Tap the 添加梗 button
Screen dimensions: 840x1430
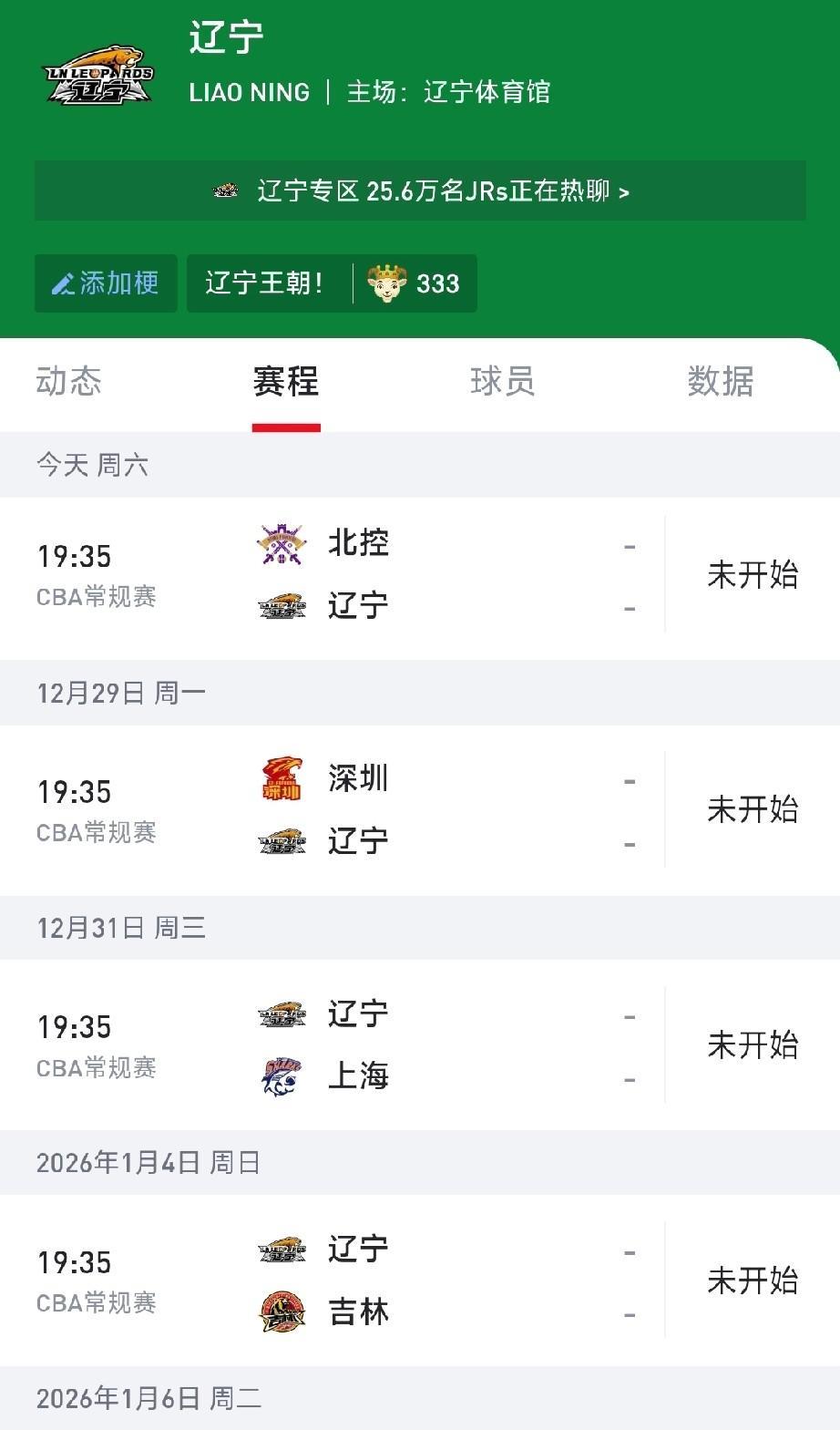(106, 283)
